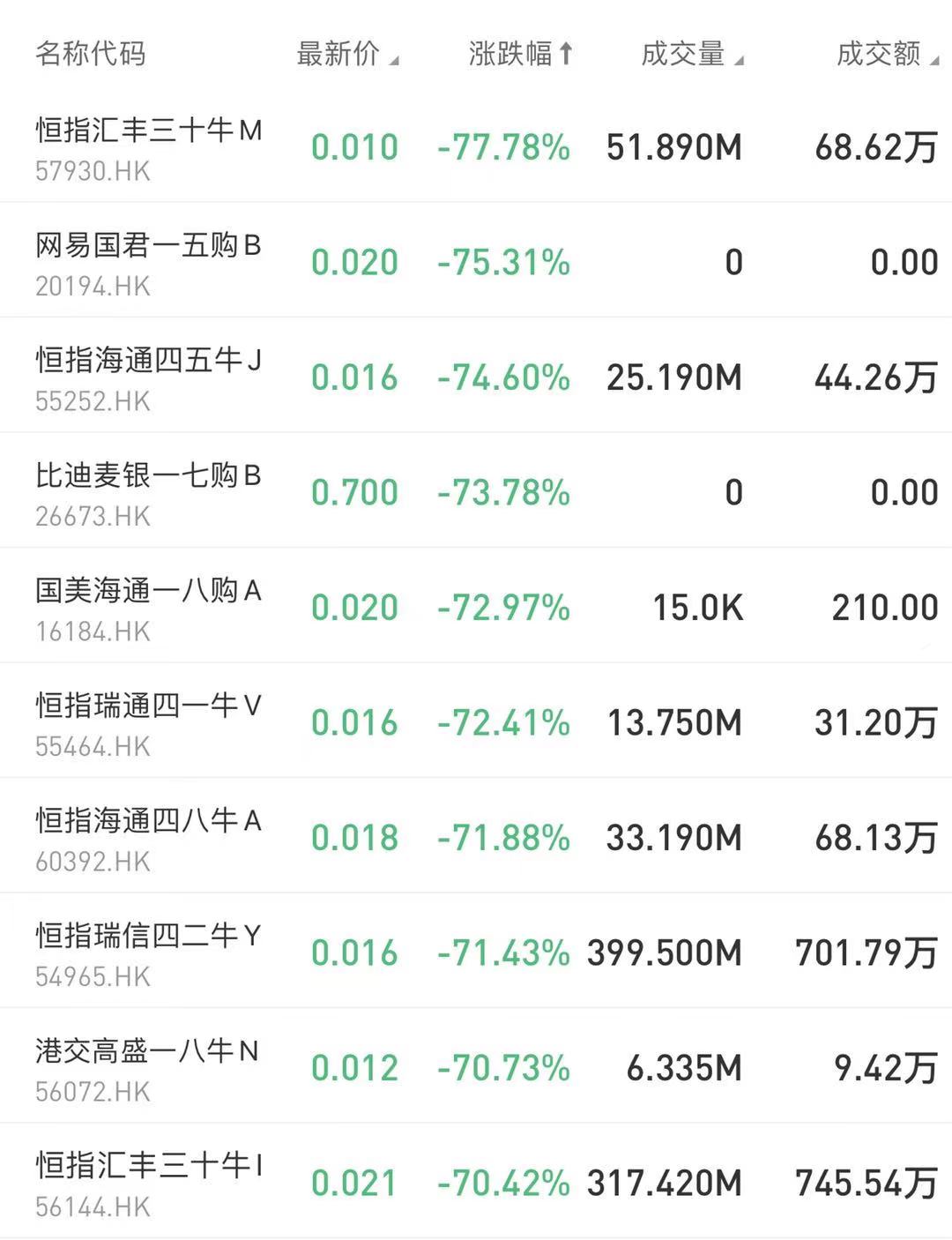
Task: Toggle sorting on the 涨跌幅 header
Action: (520, 54)
